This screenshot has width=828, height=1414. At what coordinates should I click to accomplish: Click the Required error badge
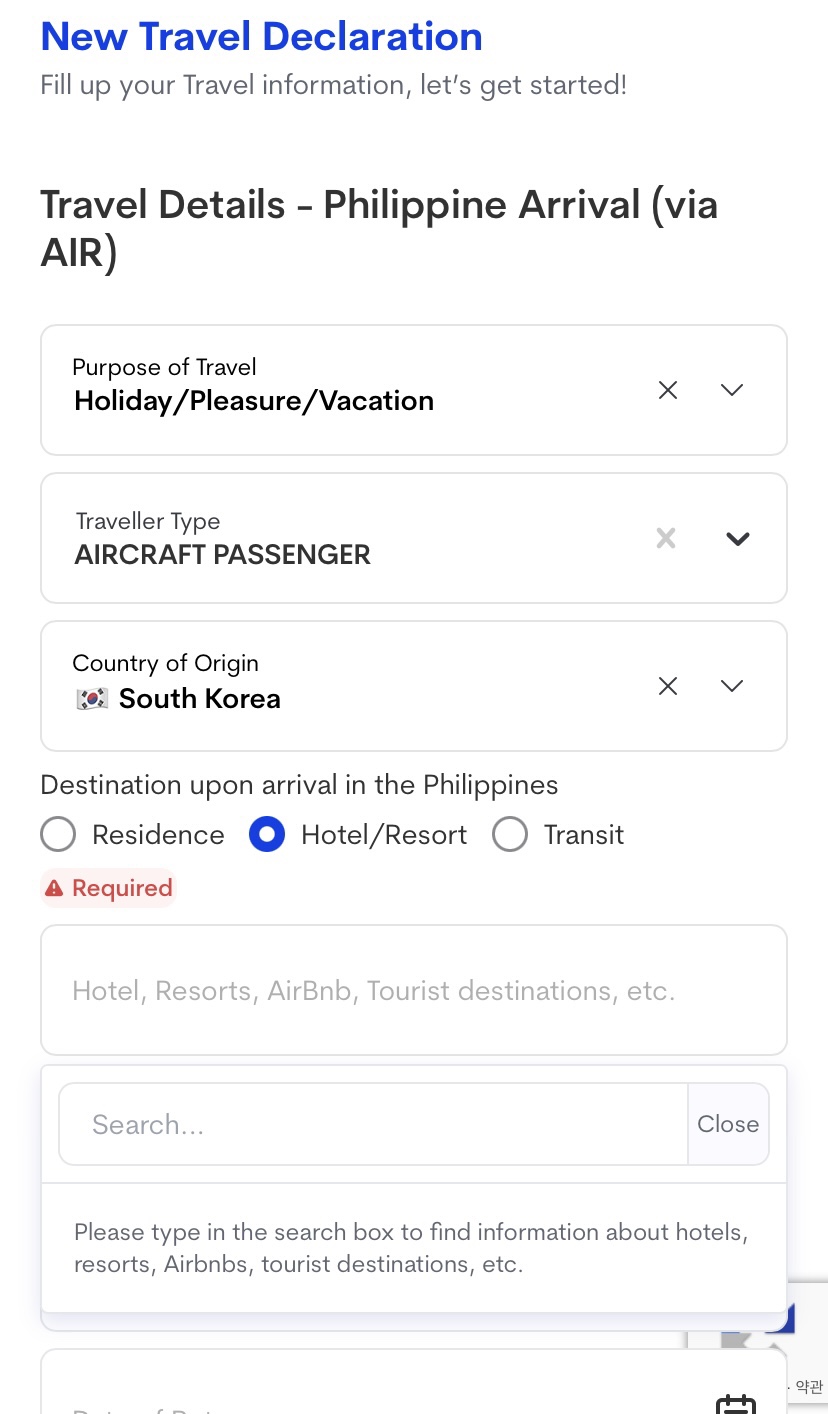tap(108, 888)
